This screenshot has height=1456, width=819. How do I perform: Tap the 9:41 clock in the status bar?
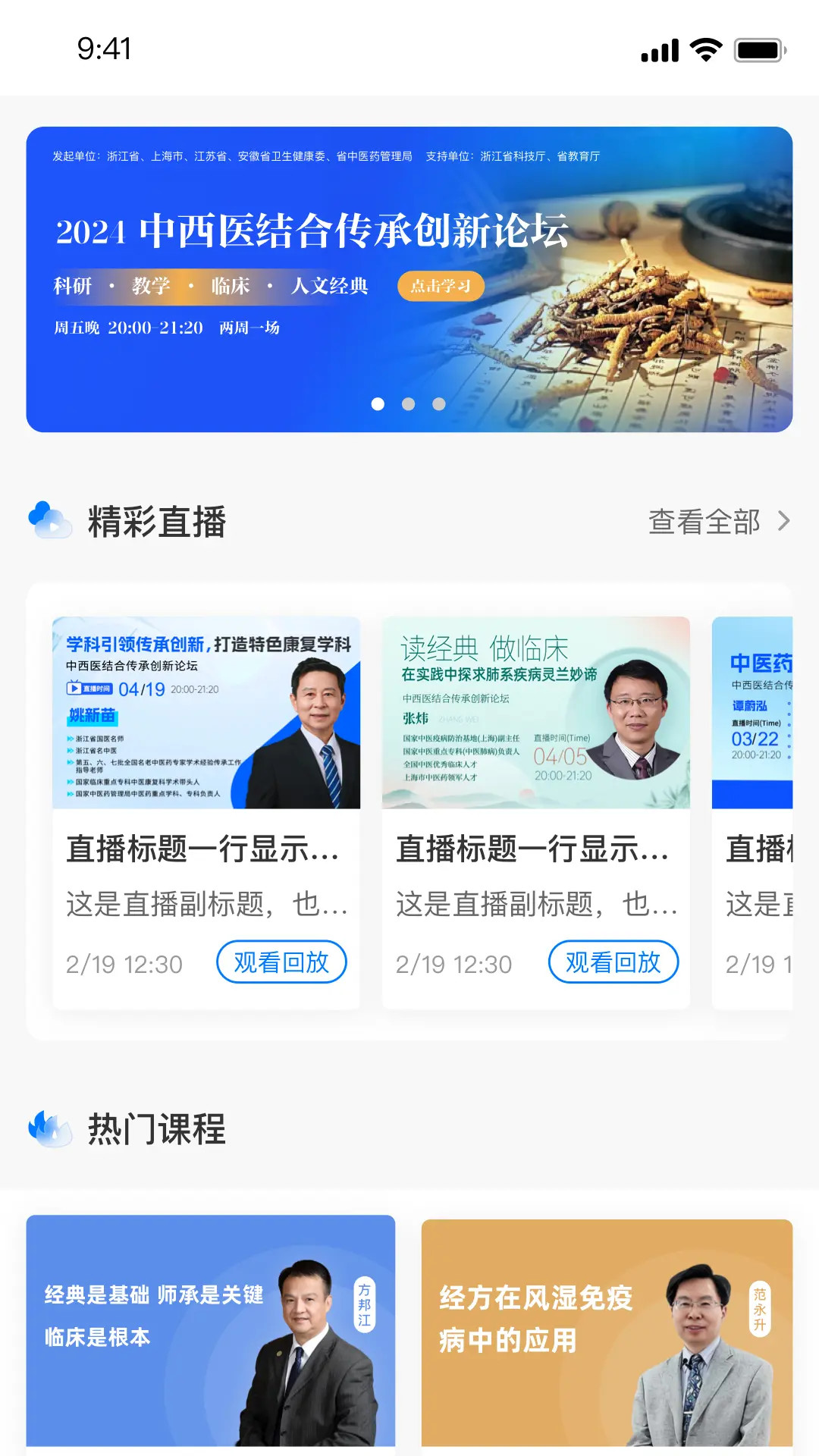tap(102, 49)
